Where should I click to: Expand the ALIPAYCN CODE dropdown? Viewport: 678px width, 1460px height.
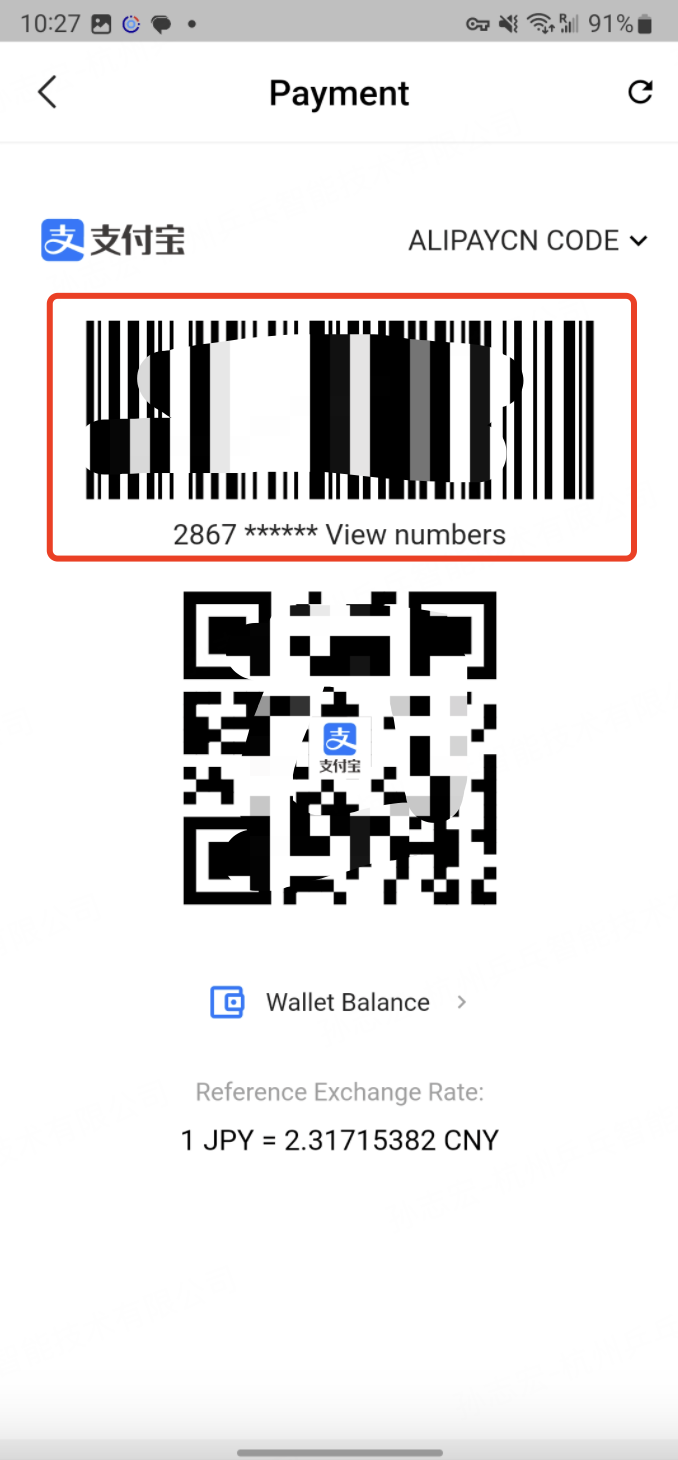528,241
